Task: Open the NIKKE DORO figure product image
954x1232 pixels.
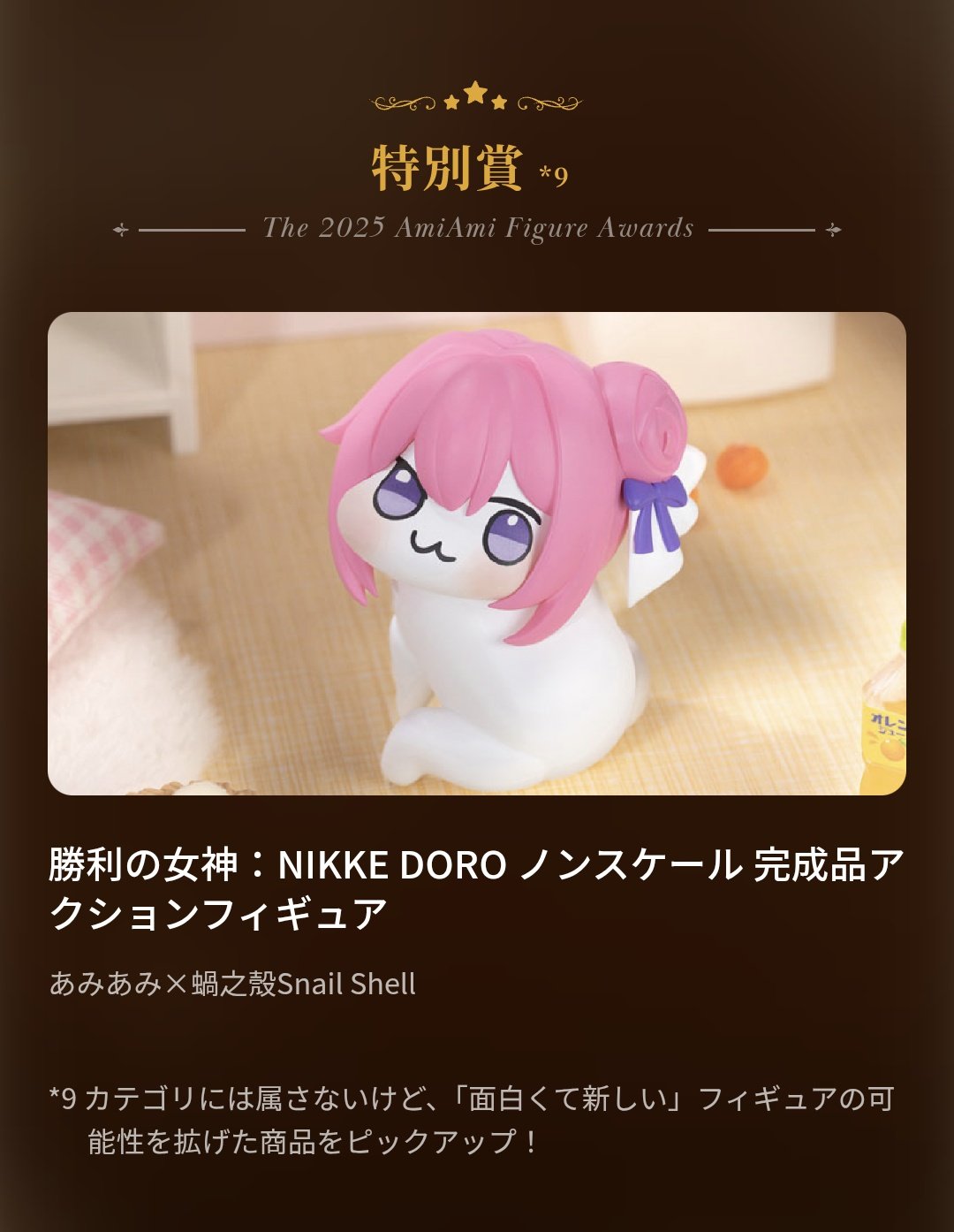Action: point(477,553)
